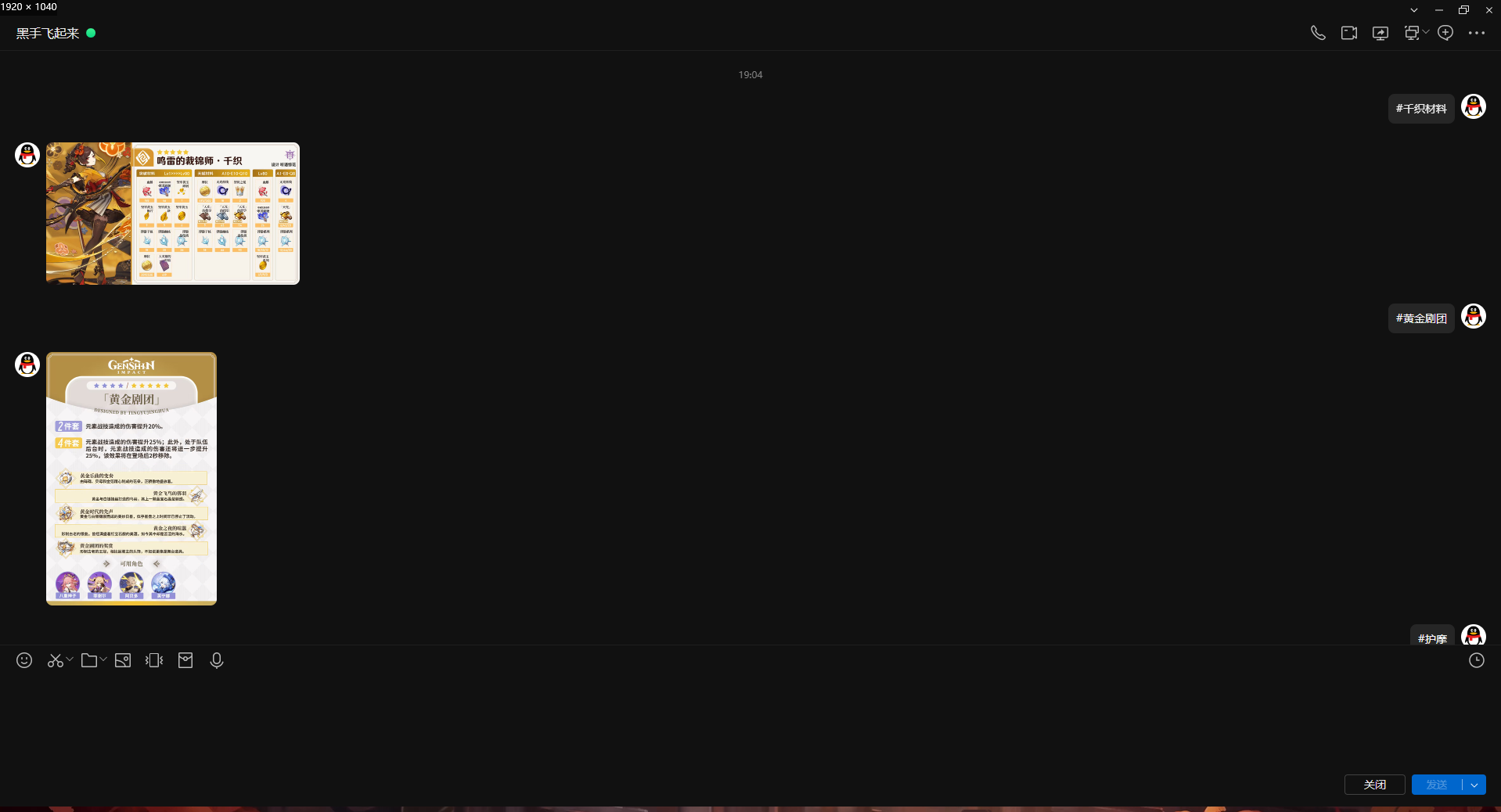Take a screenshot with scissors tool

coord(55,660)
